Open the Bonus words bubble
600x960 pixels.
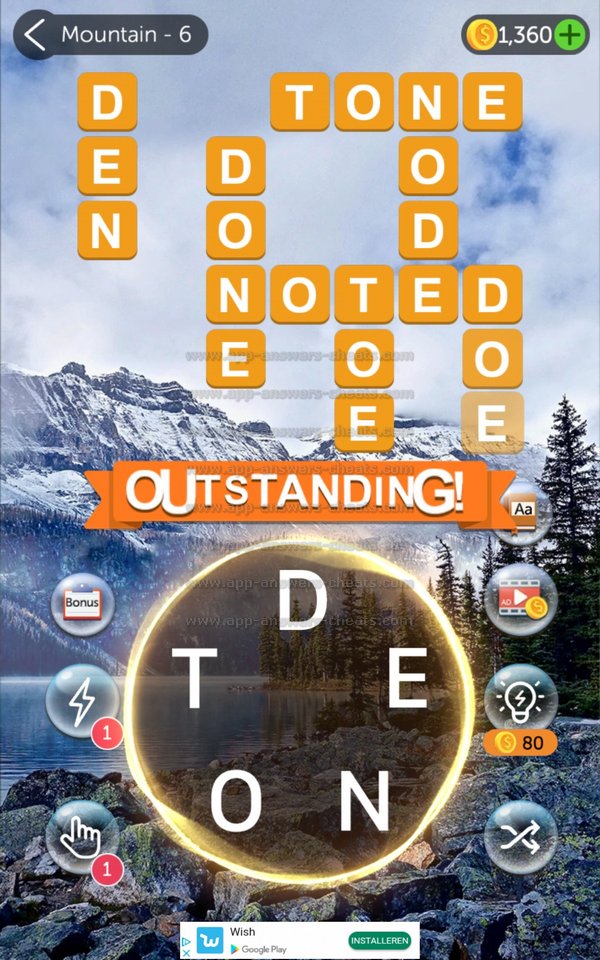[x=83, y=605]
